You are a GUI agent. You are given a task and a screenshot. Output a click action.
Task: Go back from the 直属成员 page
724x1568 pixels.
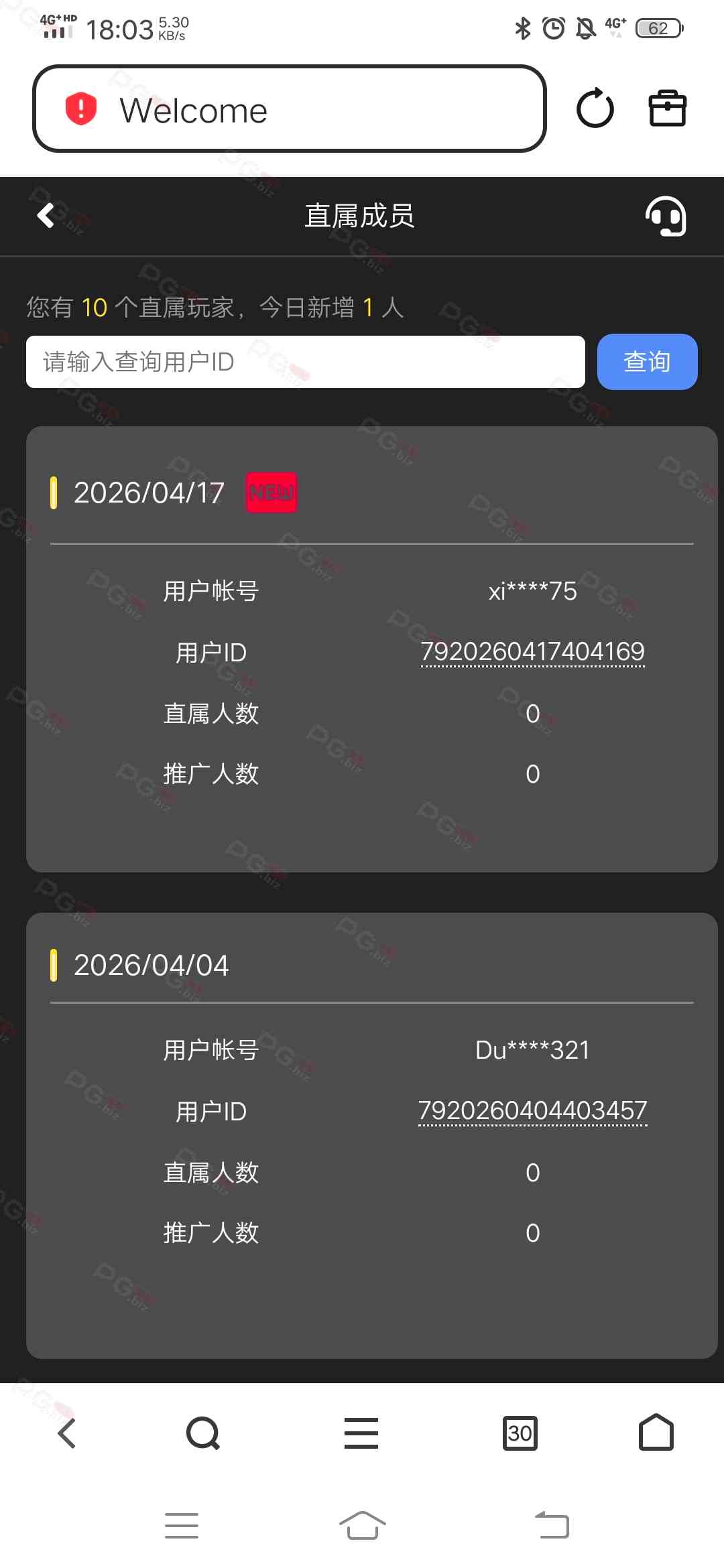[46, 216]
